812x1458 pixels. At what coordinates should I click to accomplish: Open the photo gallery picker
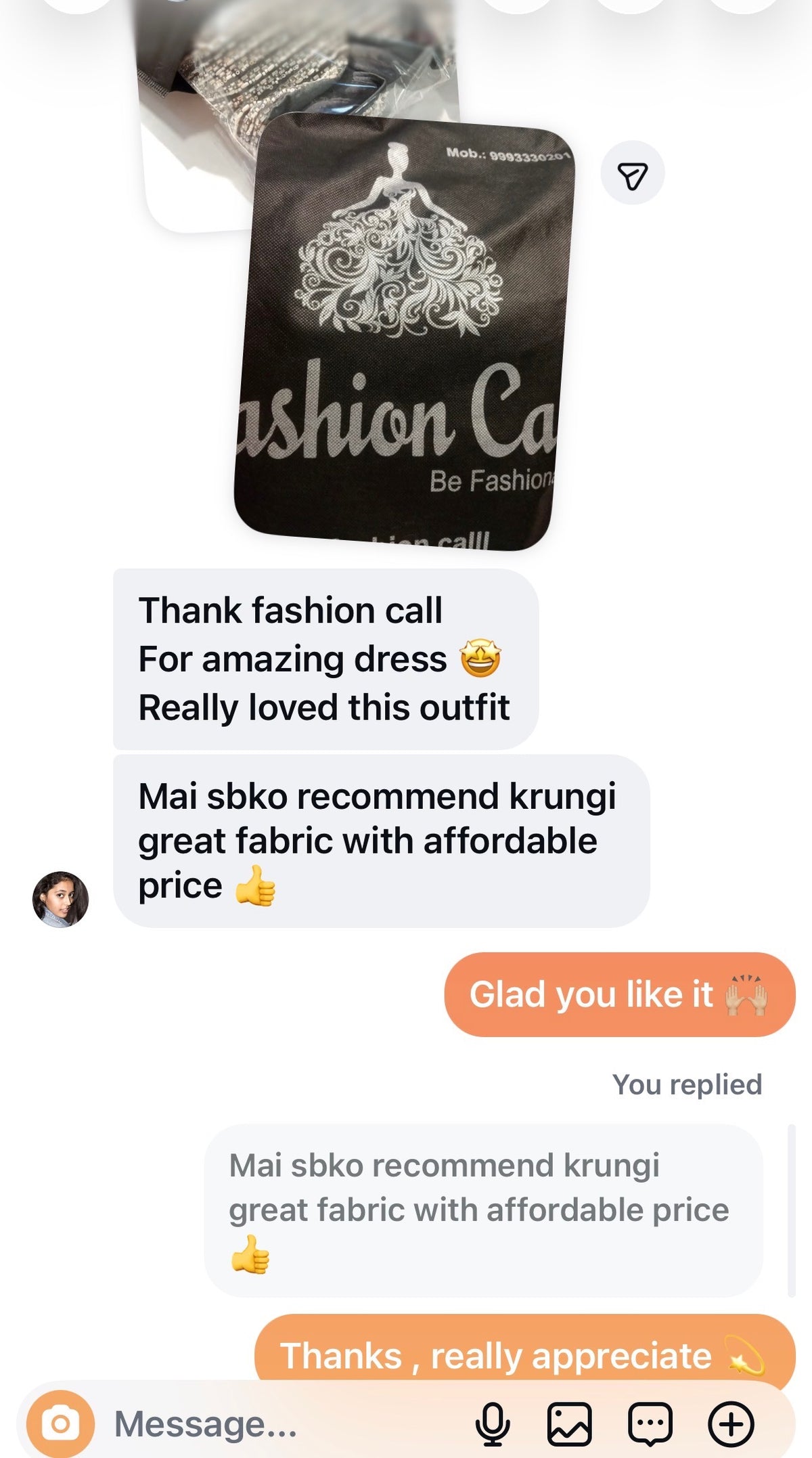point(569,1424)
